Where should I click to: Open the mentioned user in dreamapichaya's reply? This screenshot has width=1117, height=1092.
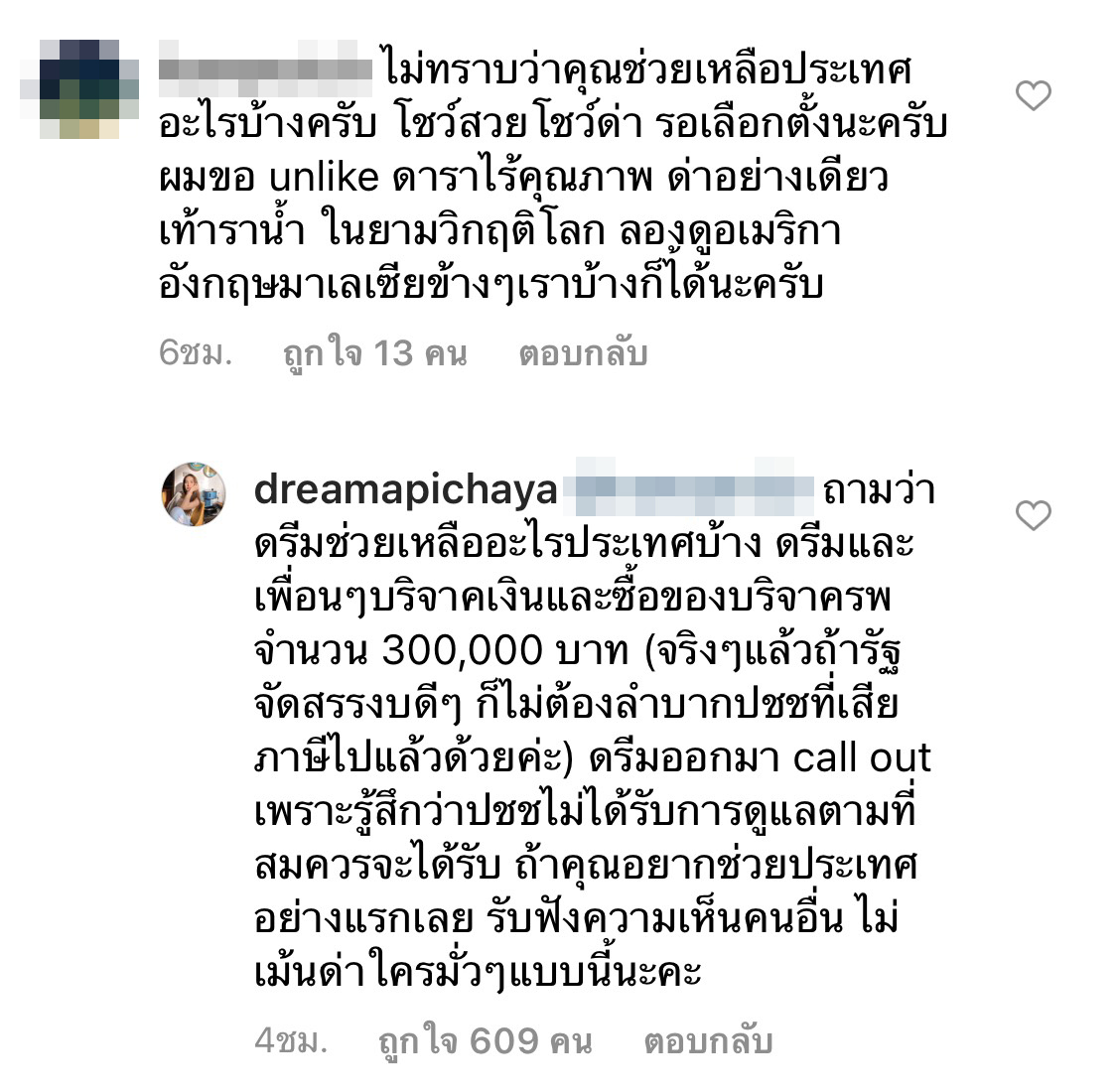coord(688,490)
